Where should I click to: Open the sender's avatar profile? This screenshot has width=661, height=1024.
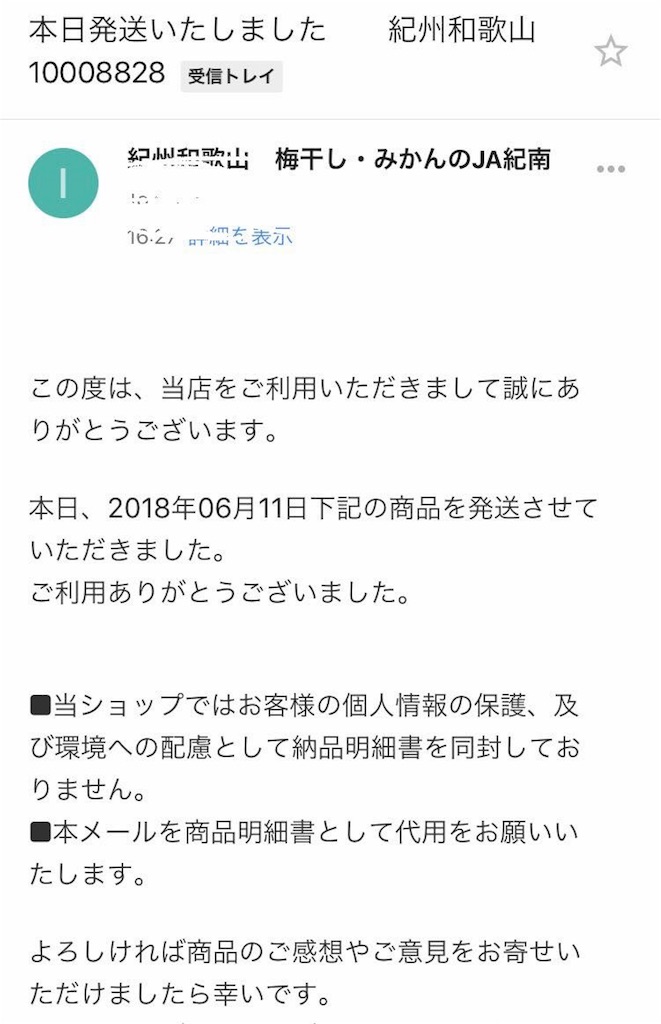(64, 183)
